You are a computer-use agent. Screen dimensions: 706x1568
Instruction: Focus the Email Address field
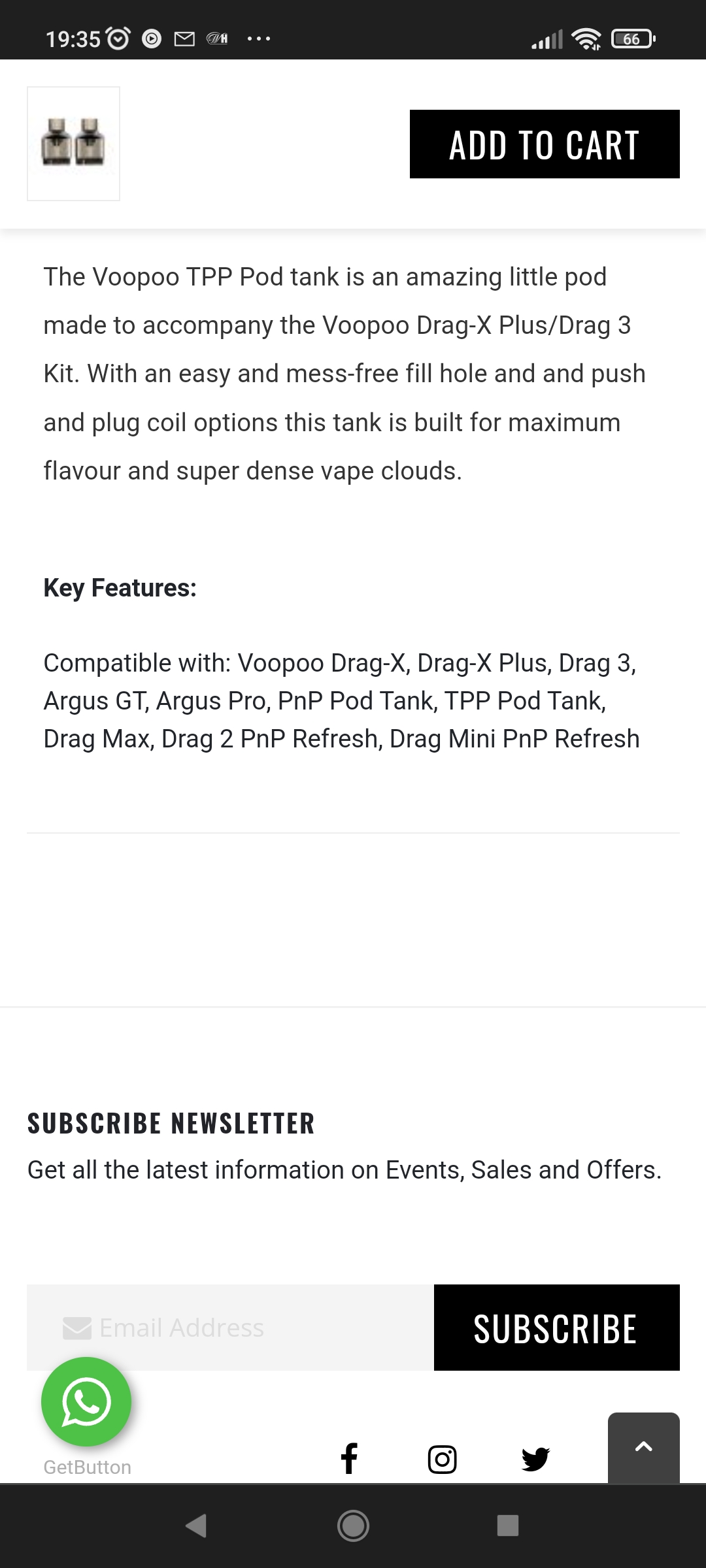(230, 1328)
